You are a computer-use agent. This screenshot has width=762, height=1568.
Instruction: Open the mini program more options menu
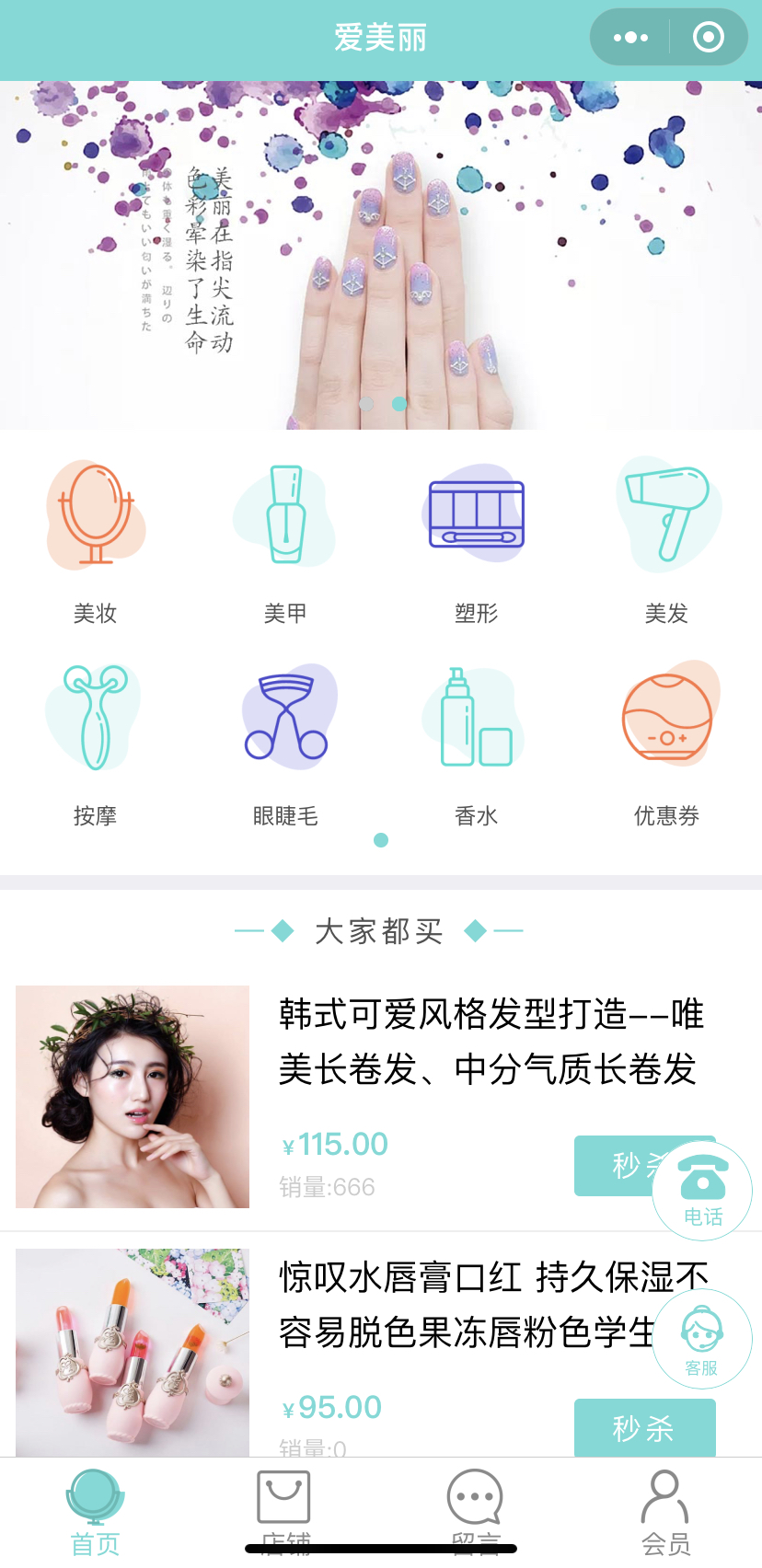630,38
